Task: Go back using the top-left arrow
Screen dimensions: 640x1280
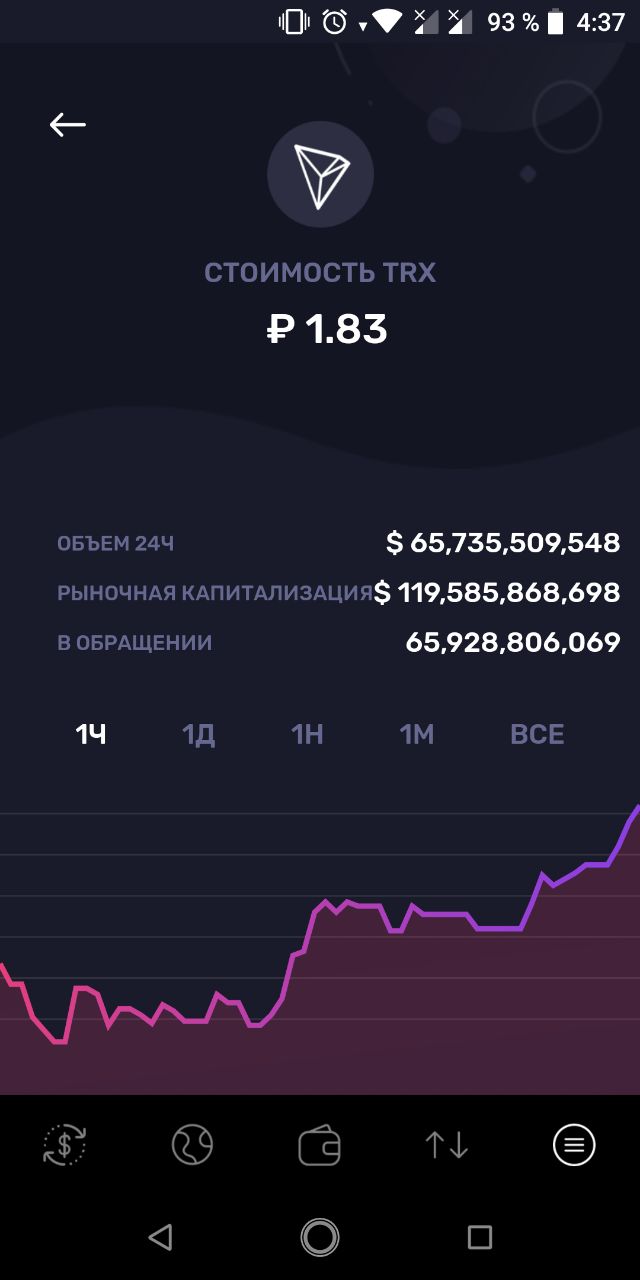Action: point(68,124)
